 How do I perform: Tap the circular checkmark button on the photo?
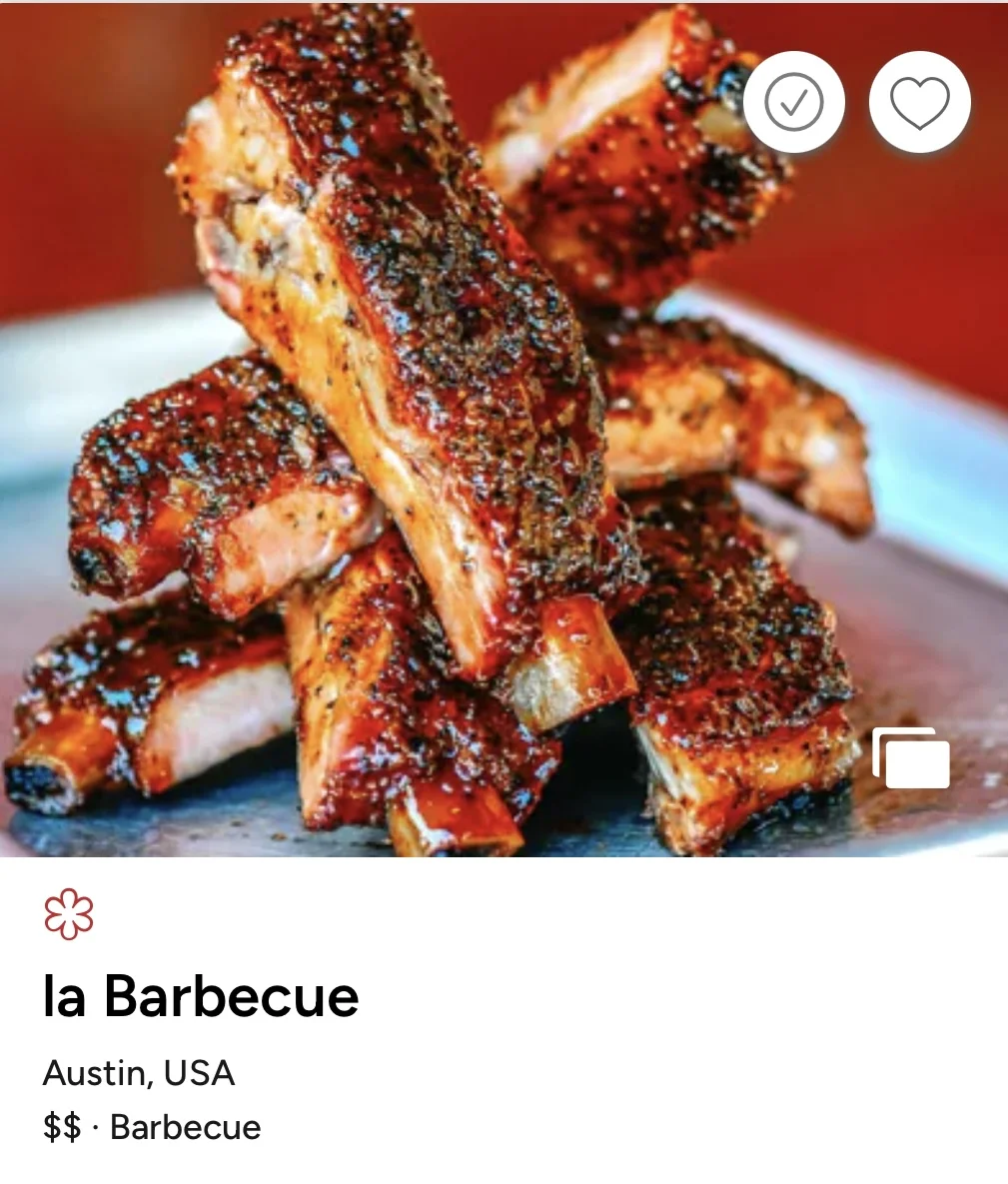point(794,102)
